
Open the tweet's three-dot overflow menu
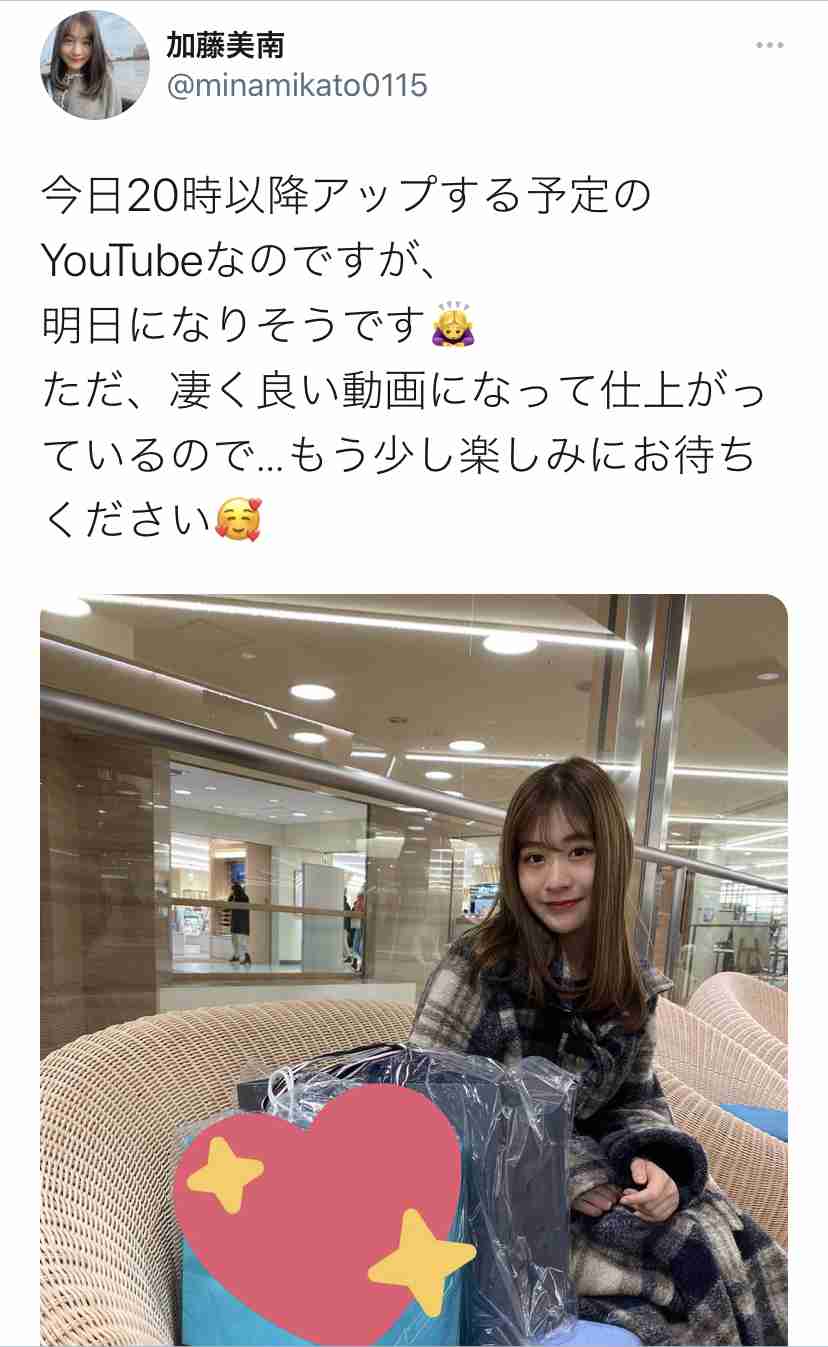click(769, 46)
